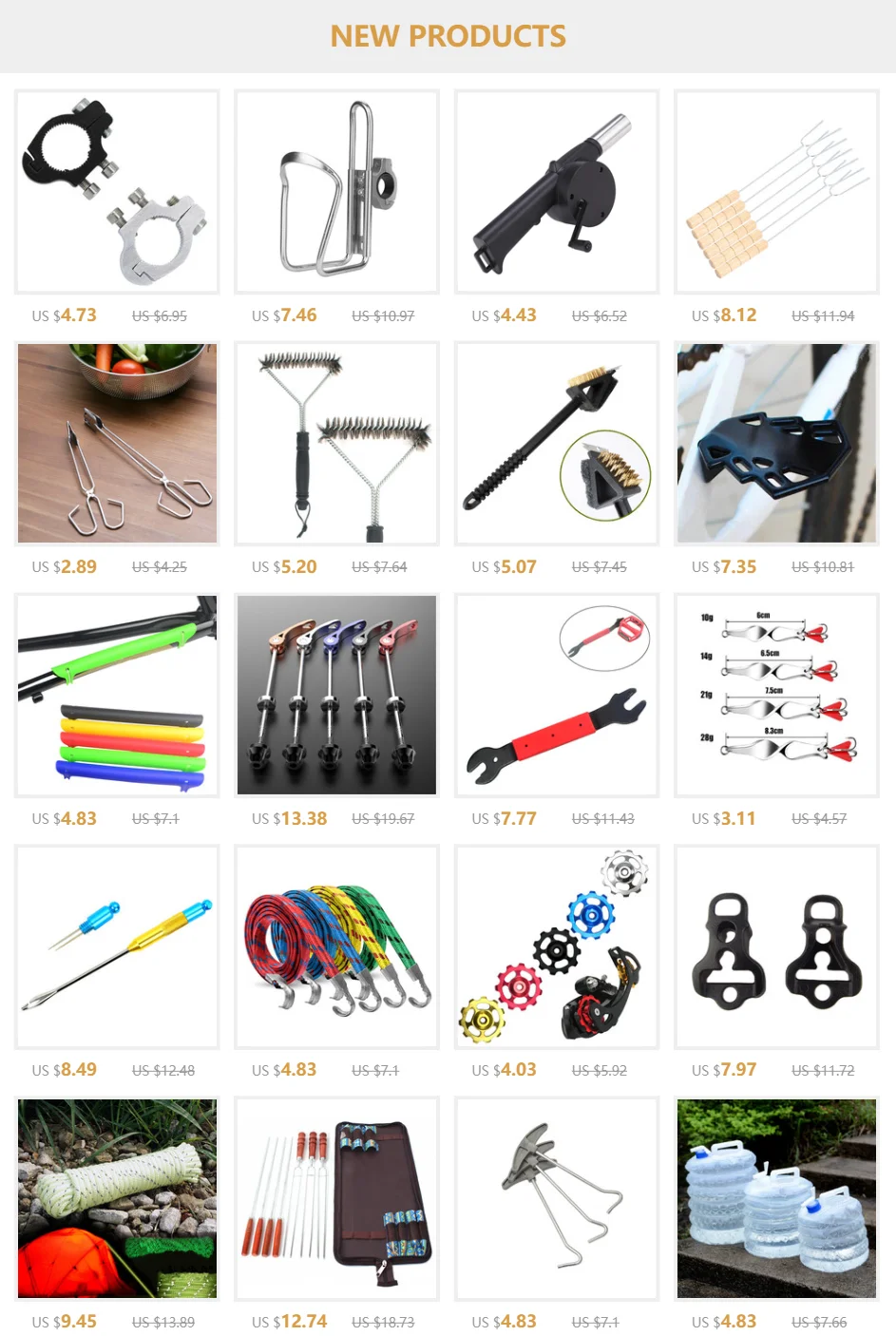Open the reflective rope product at $9.45
Viewport: 896px width, 1336px height.
click(x=117, y=1199)
